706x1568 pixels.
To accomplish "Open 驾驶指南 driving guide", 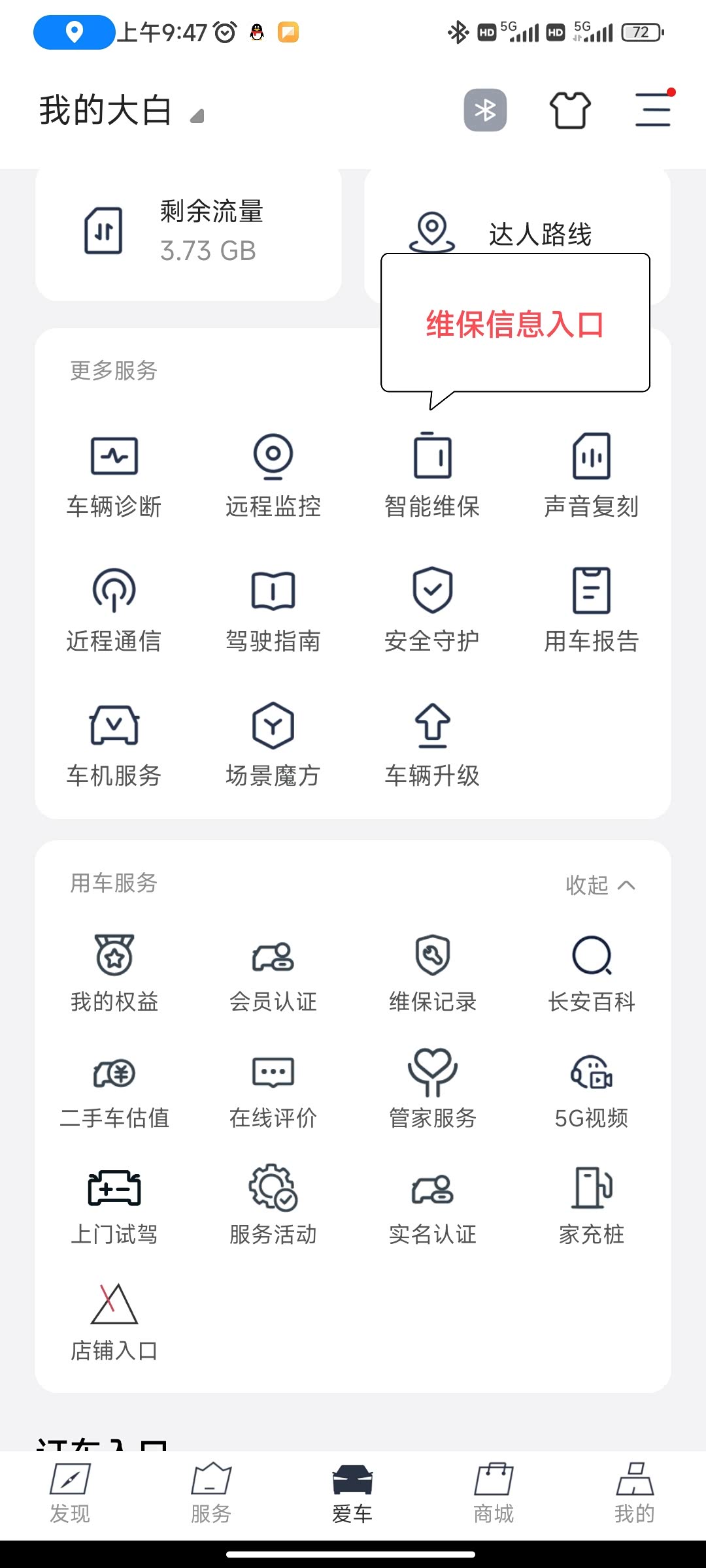I will [x=273, y=609].
